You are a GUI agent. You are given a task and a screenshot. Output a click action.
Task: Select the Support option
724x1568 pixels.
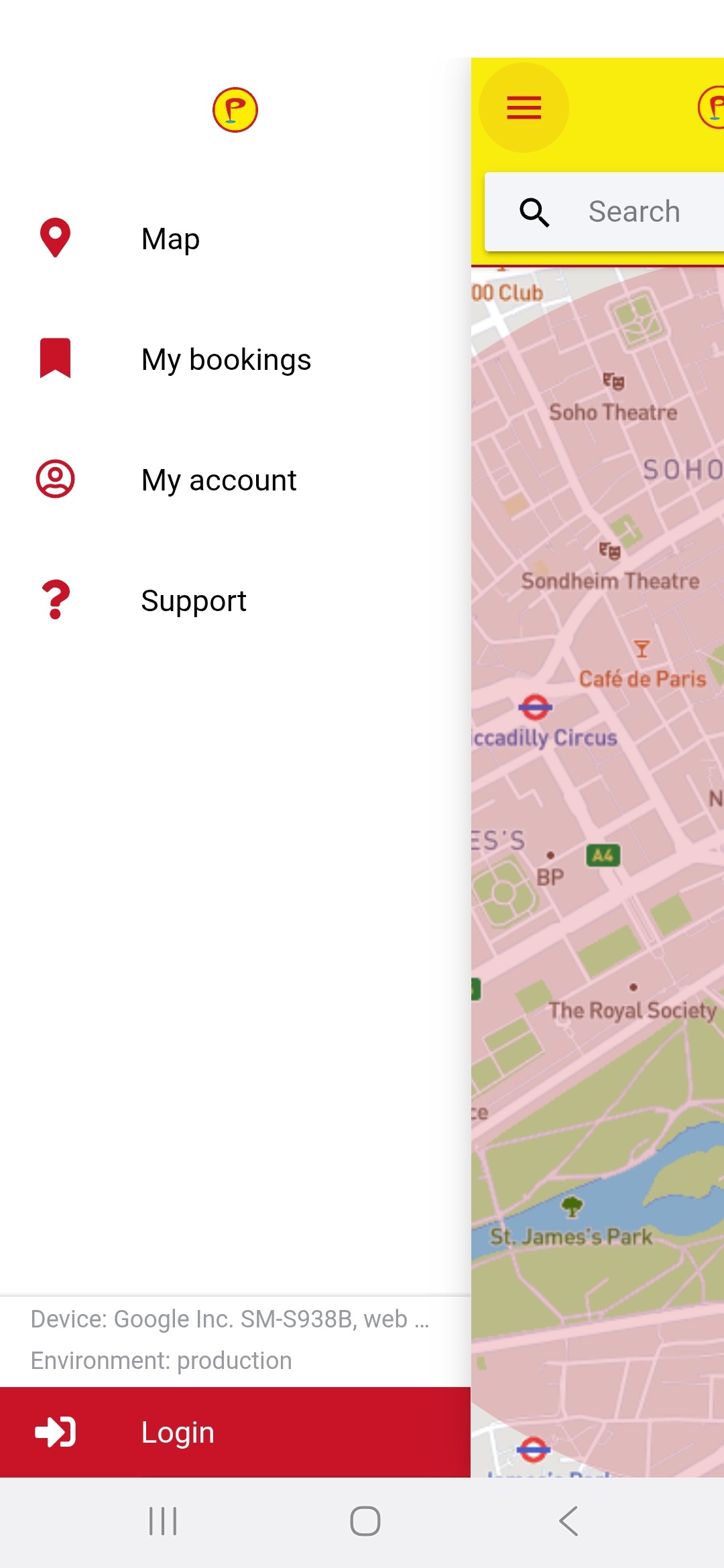tap(193, 600)
